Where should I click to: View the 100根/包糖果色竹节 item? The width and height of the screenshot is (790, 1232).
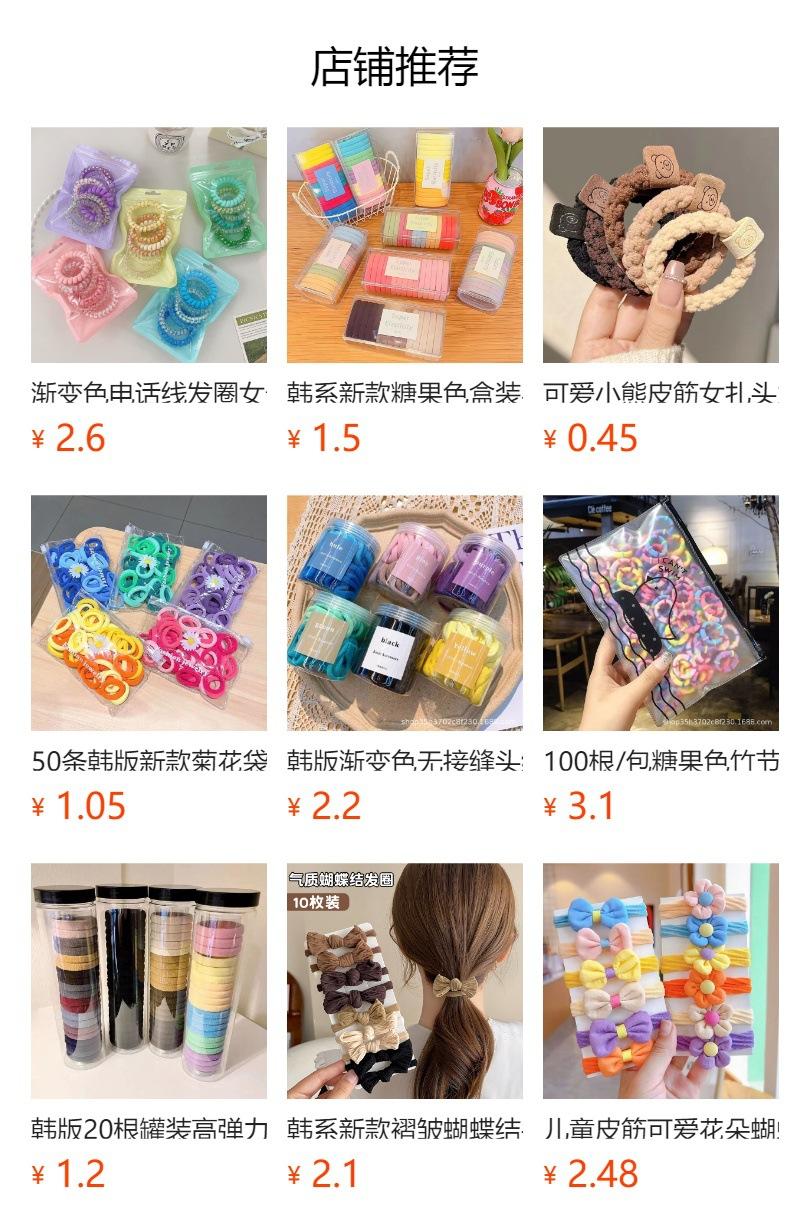661,613
